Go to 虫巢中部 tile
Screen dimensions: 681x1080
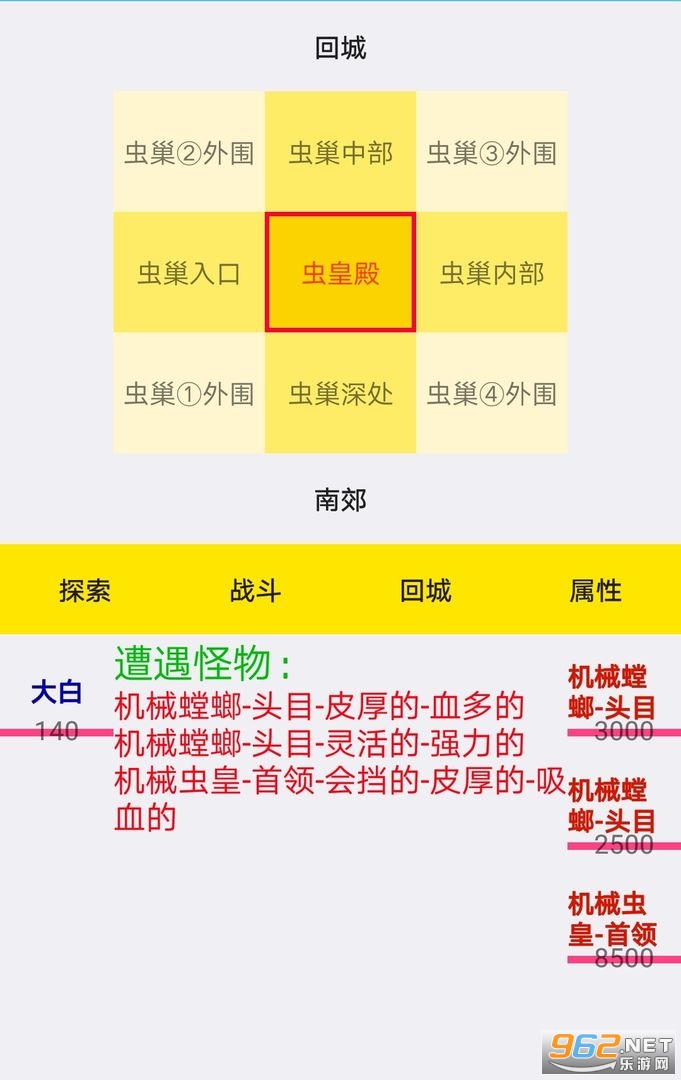[340, 152]
